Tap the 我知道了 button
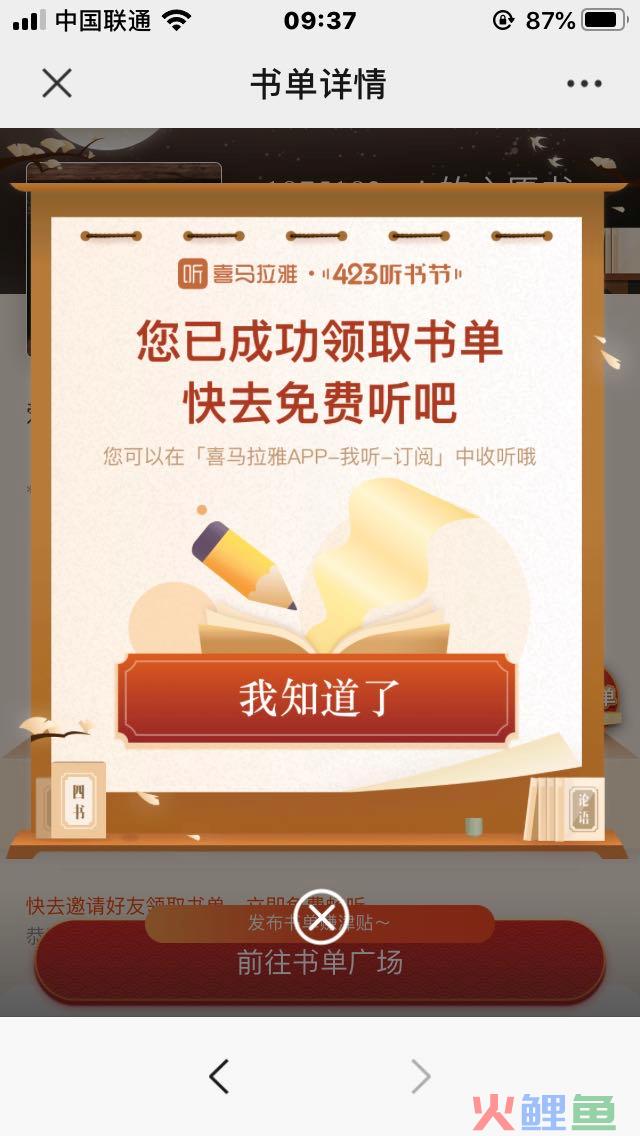 [319, 697]
